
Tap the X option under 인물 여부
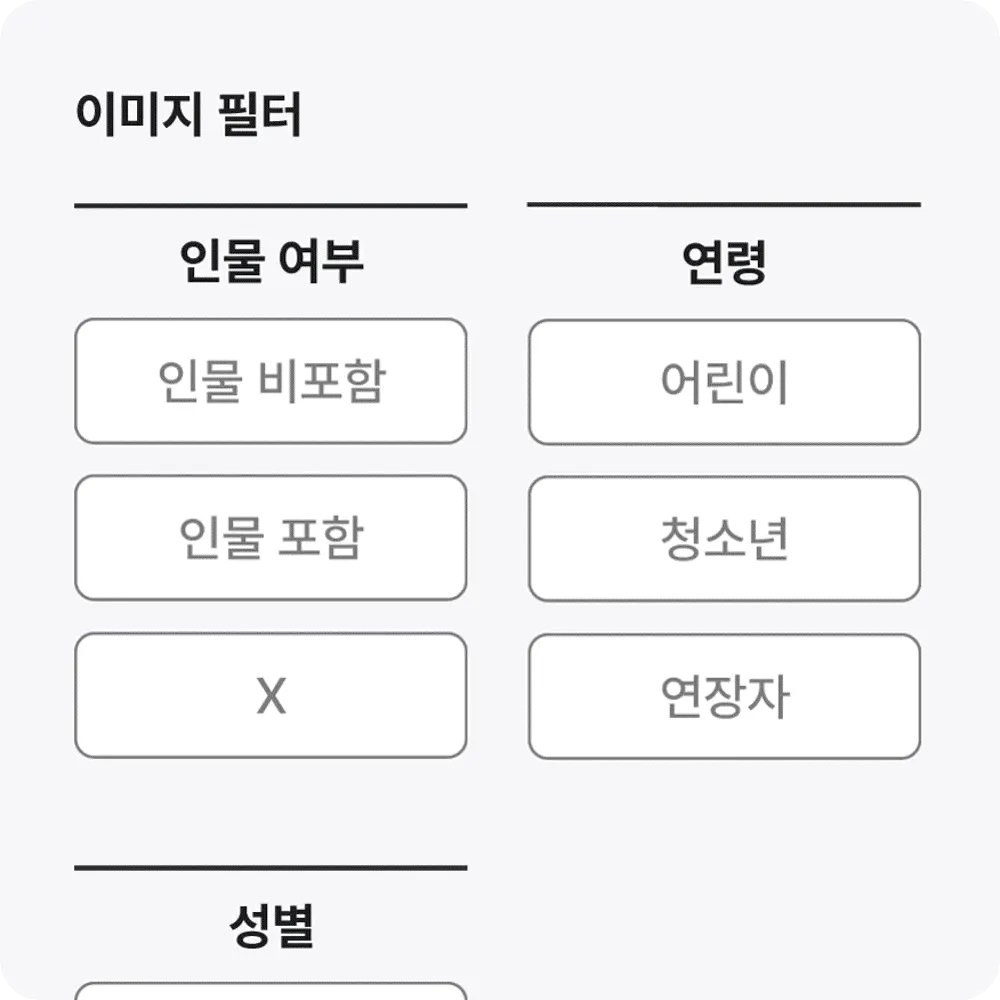pyautogui.click(x=270, y=695)
